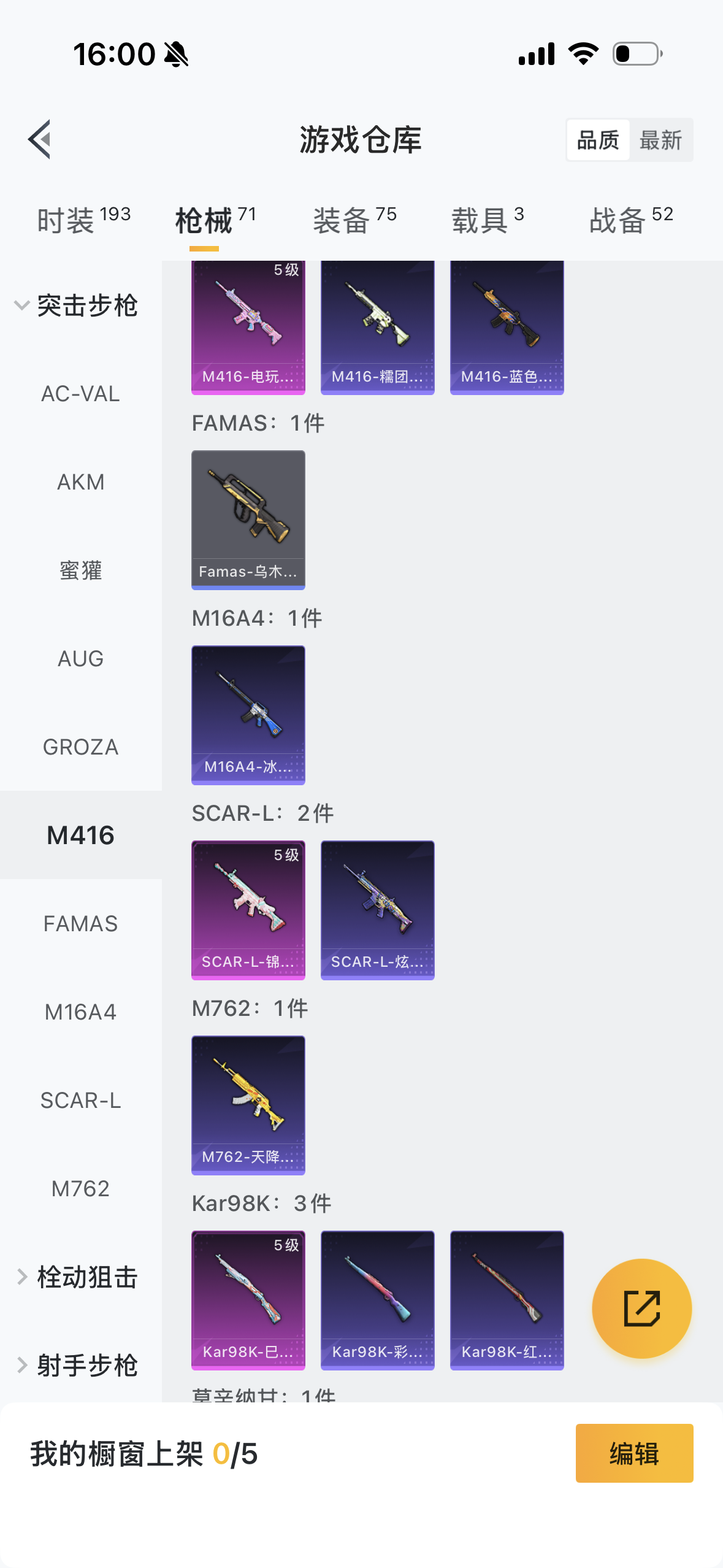Open the 载具 tab

tap(488, 220)
